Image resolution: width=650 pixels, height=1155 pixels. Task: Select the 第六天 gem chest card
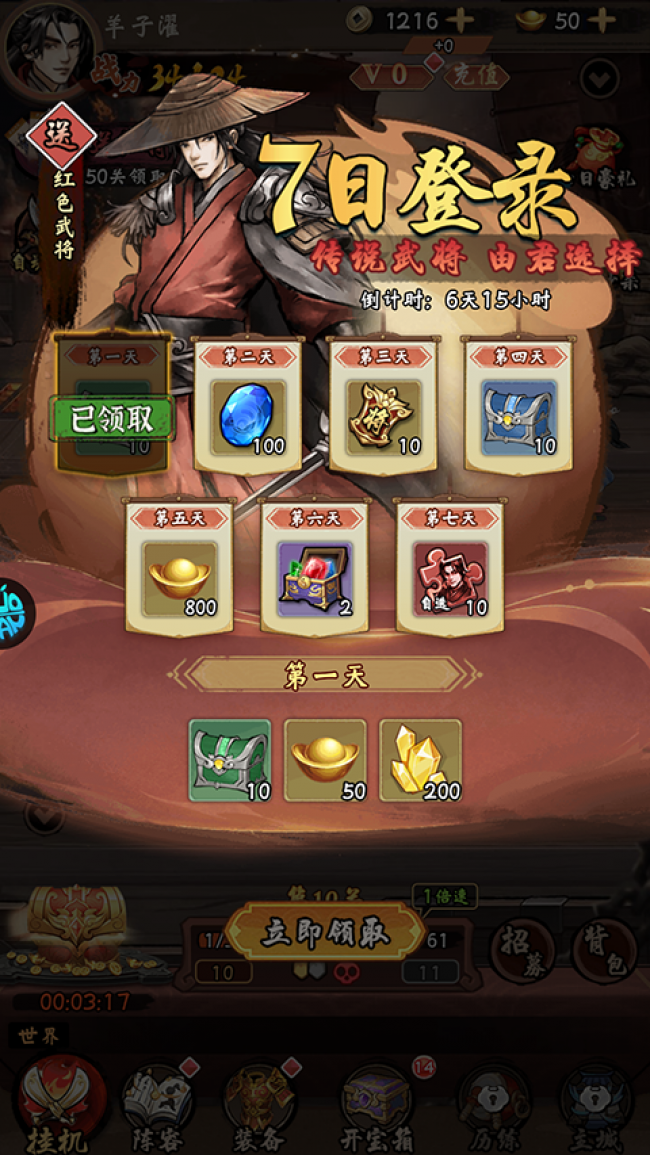coord(315,568)
